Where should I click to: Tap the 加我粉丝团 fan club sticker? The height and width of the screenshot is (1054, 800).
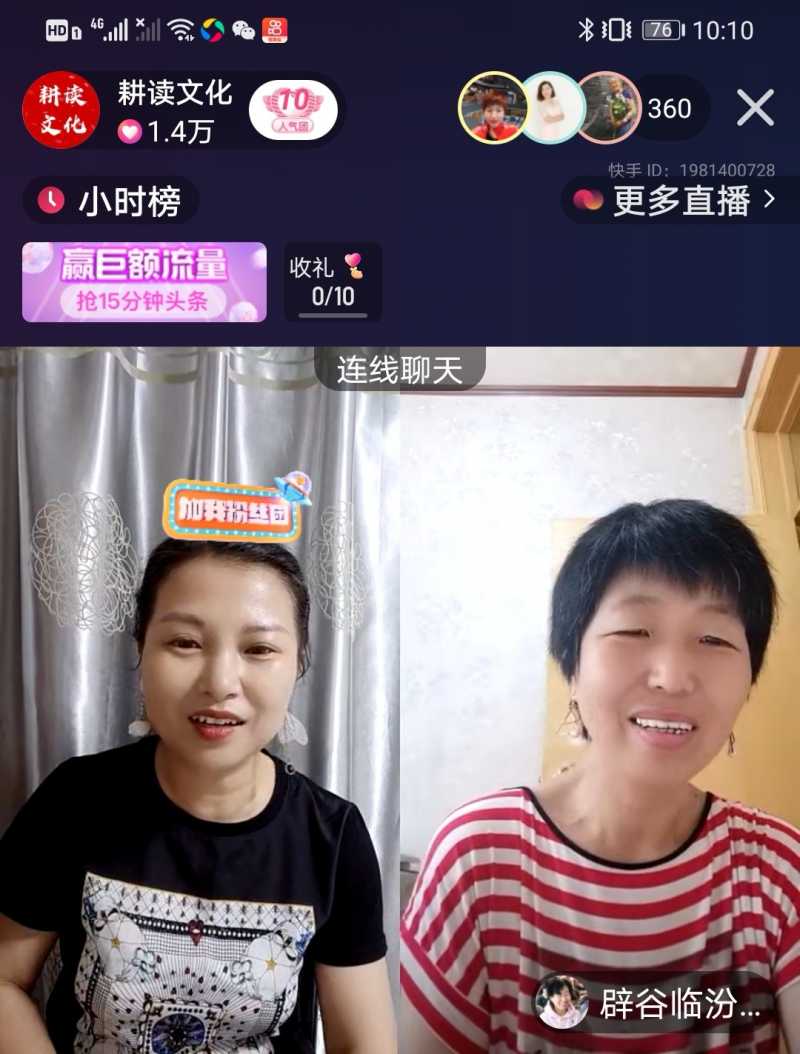point(235,509)
